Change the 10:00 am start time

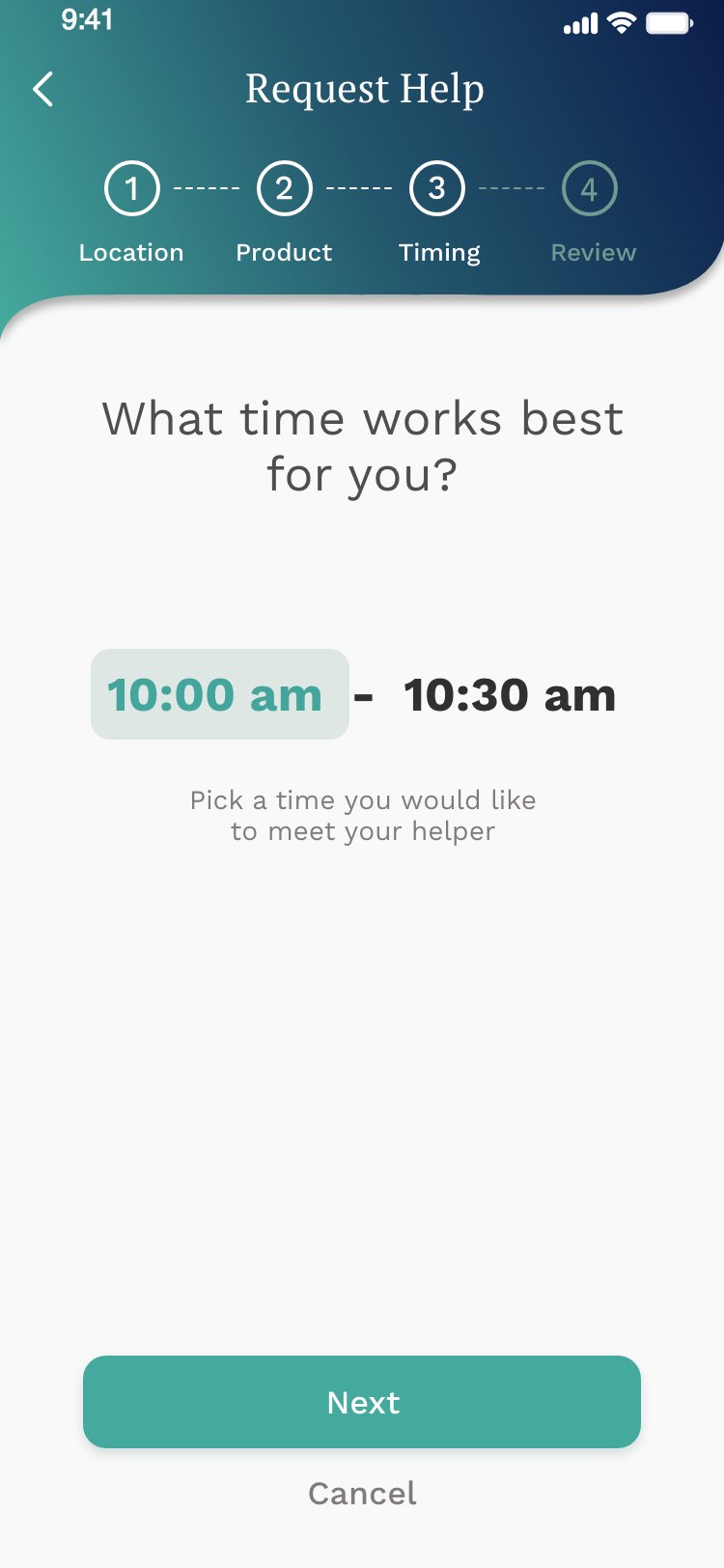[220, 694]
